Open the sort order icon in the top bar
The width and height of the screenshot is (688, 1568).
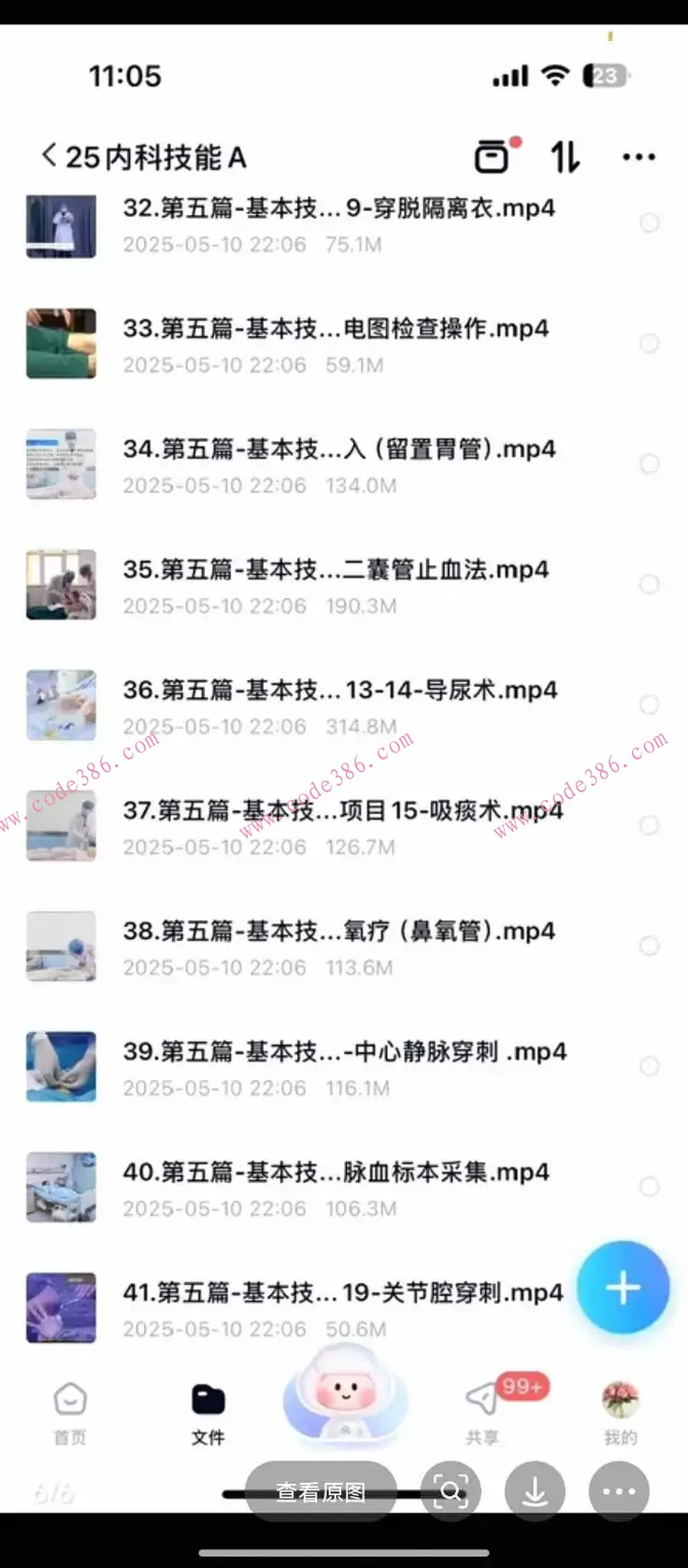(565, 157)
